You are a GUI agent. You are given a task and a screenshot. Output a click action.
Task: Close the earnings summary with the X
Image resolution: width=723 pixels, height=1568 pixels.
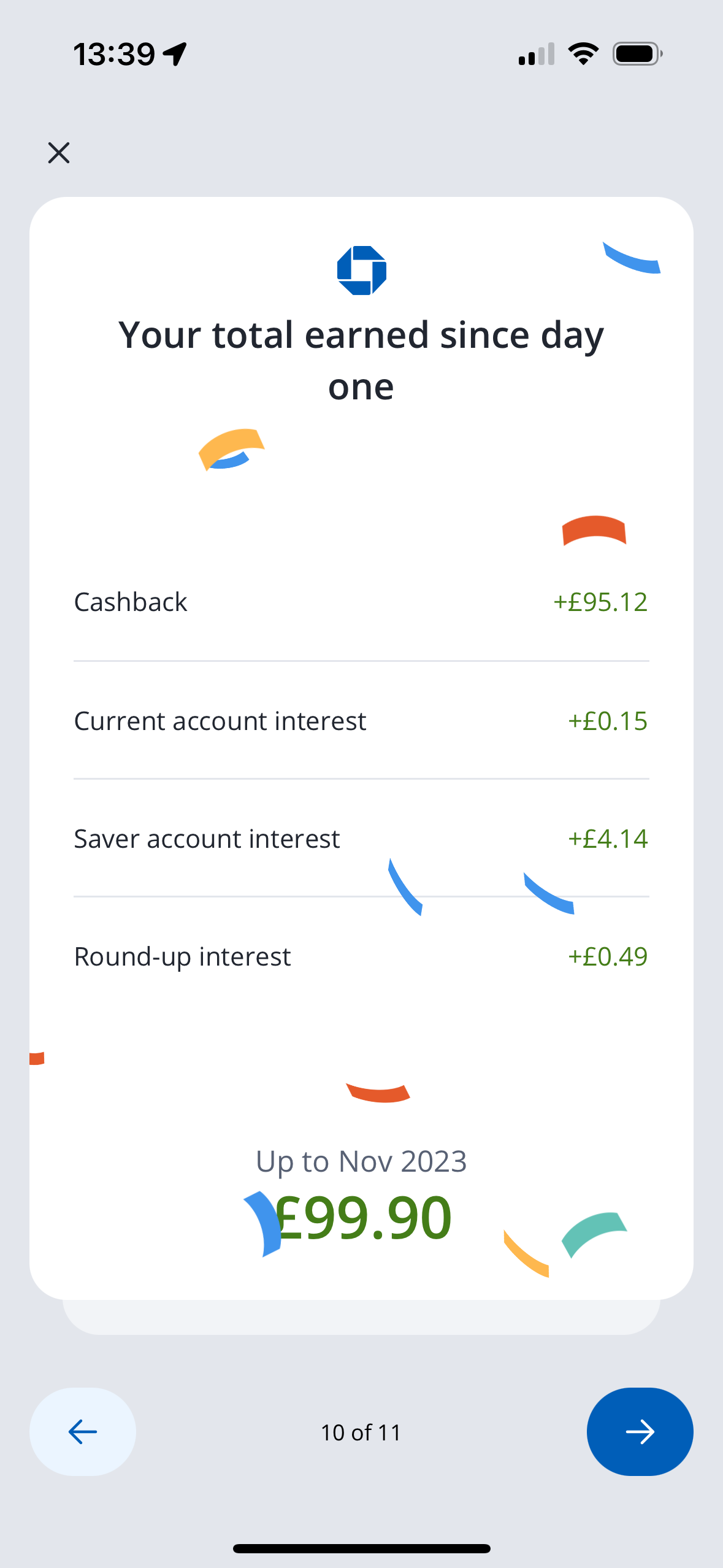pyautogui.click(x=59, y=153)
